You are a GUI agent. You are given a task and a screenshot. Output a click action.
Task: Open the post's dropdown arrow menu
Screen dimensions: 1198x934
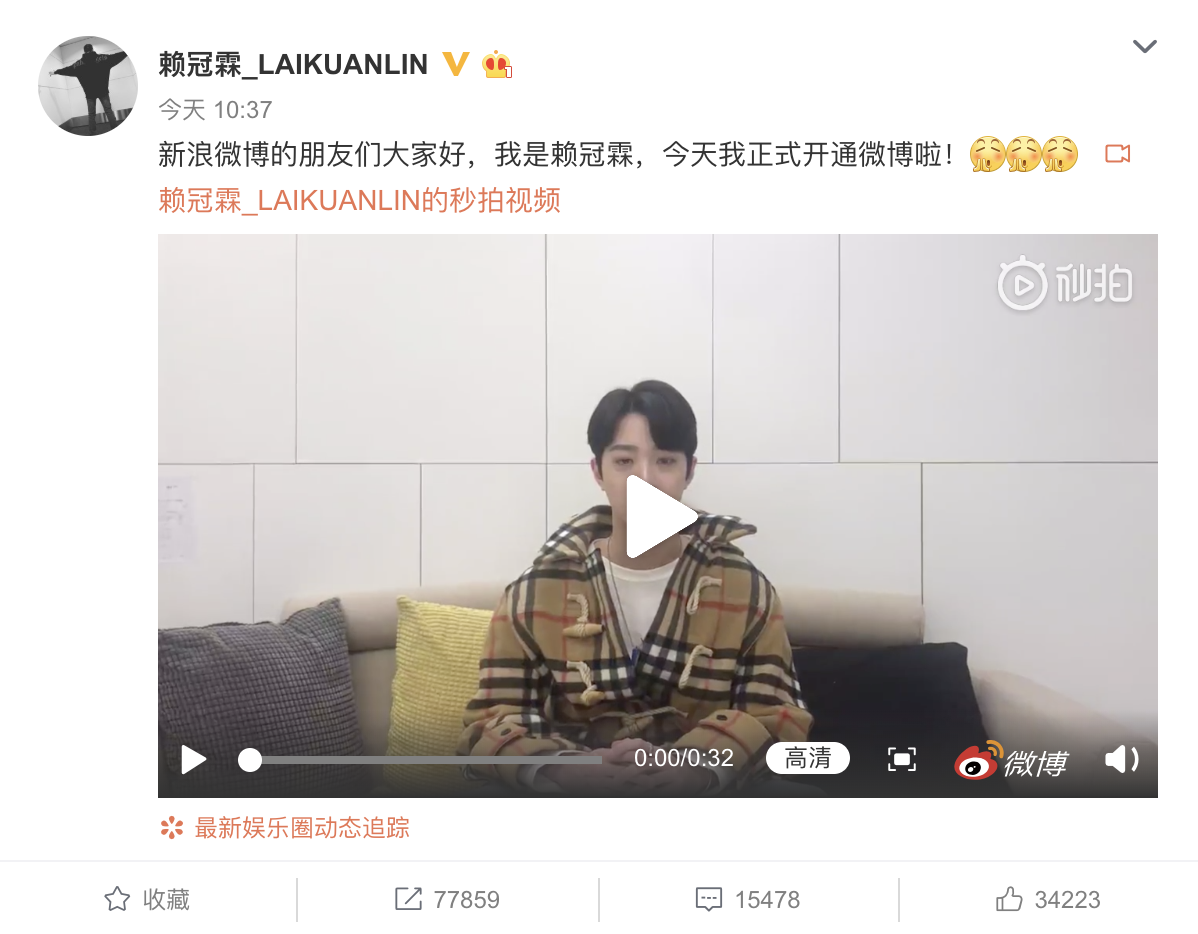pyautogui.click(x=1144, y=47)
